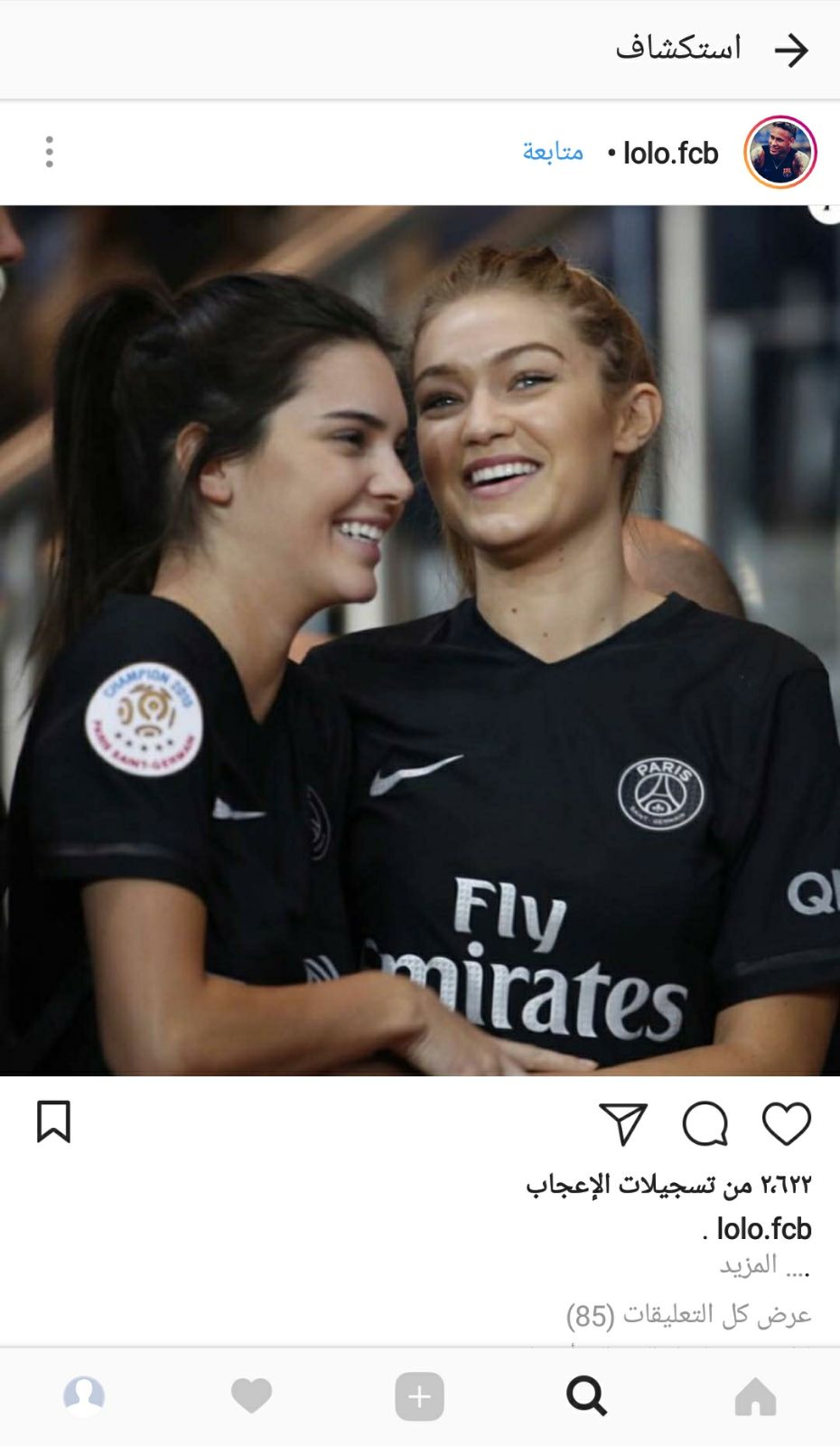Save the post with the bookmark icon
This screenshot has height=1446, width=840.
(53, 1122)
